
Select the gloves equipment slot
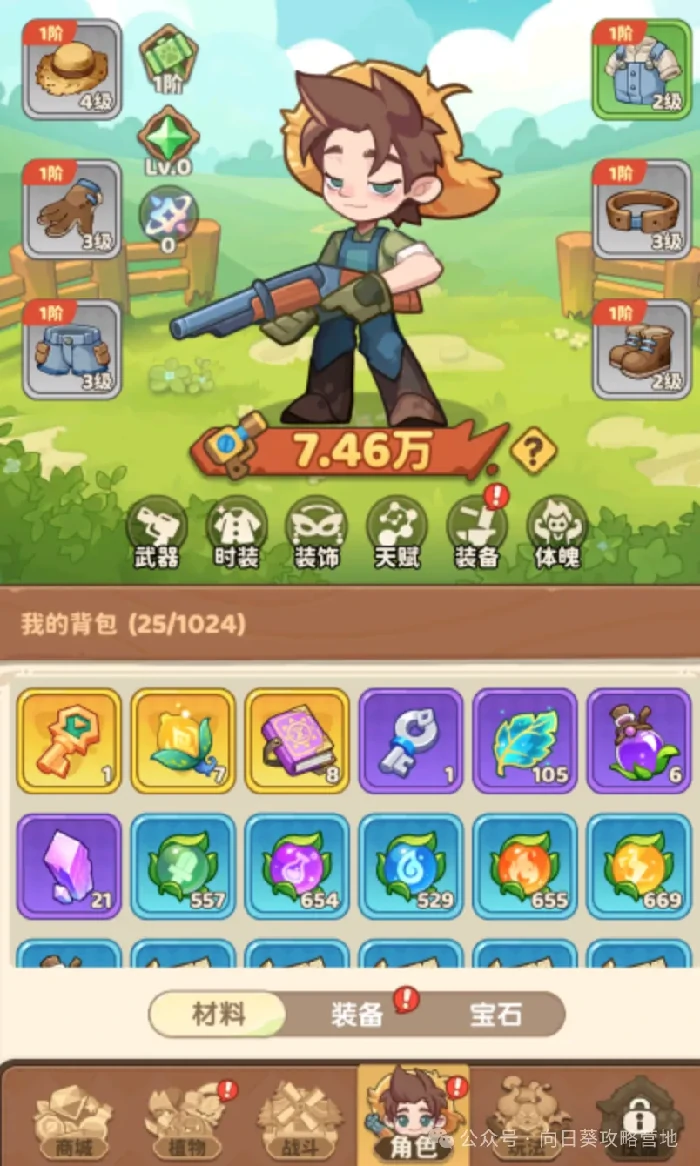pyautogui.click(x=72, y=209)
